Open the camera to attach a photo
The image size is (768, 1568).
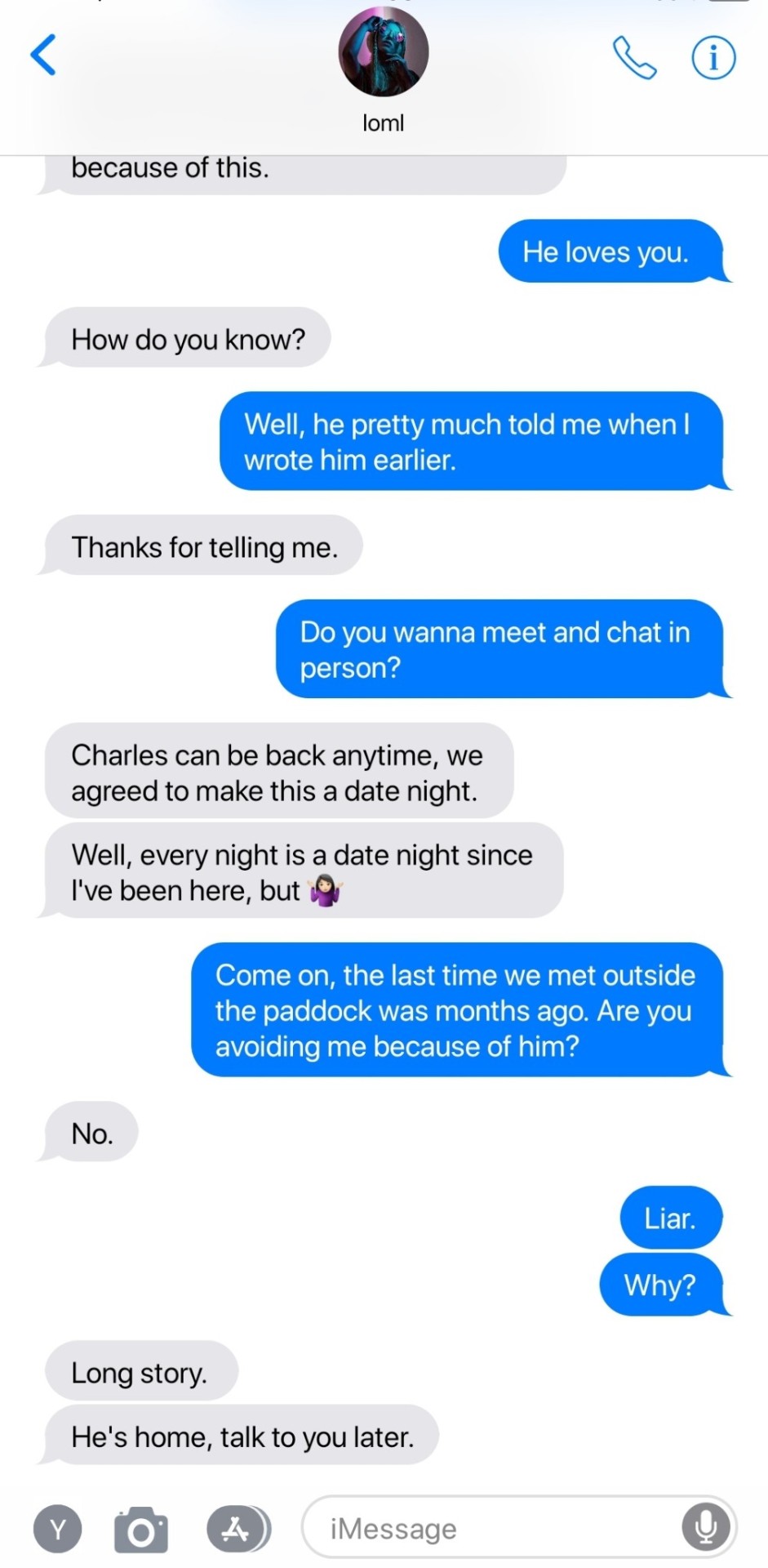pyautogui.click(x=140, y=1529)
